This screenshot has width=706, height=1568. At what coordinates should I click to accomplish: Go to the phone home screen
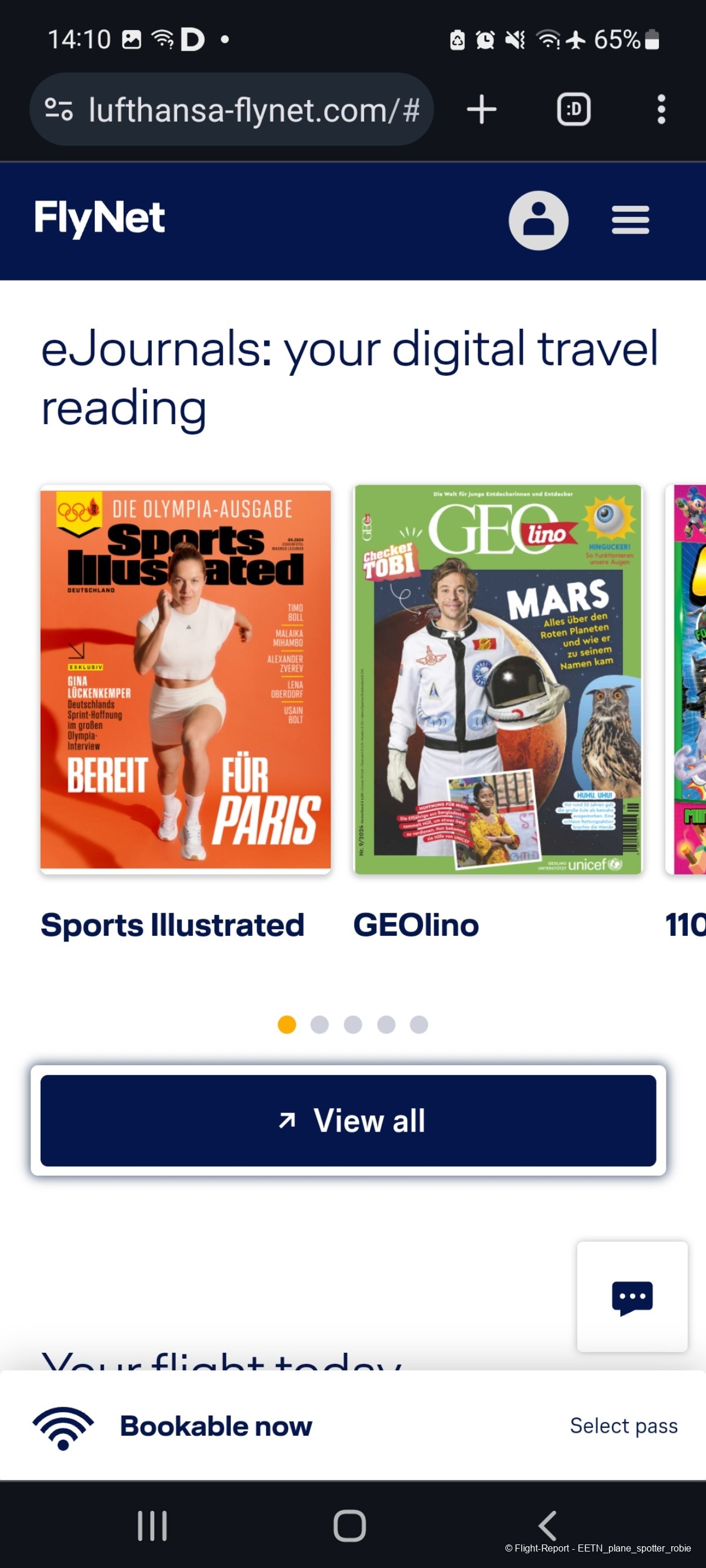pos(349,1526)
